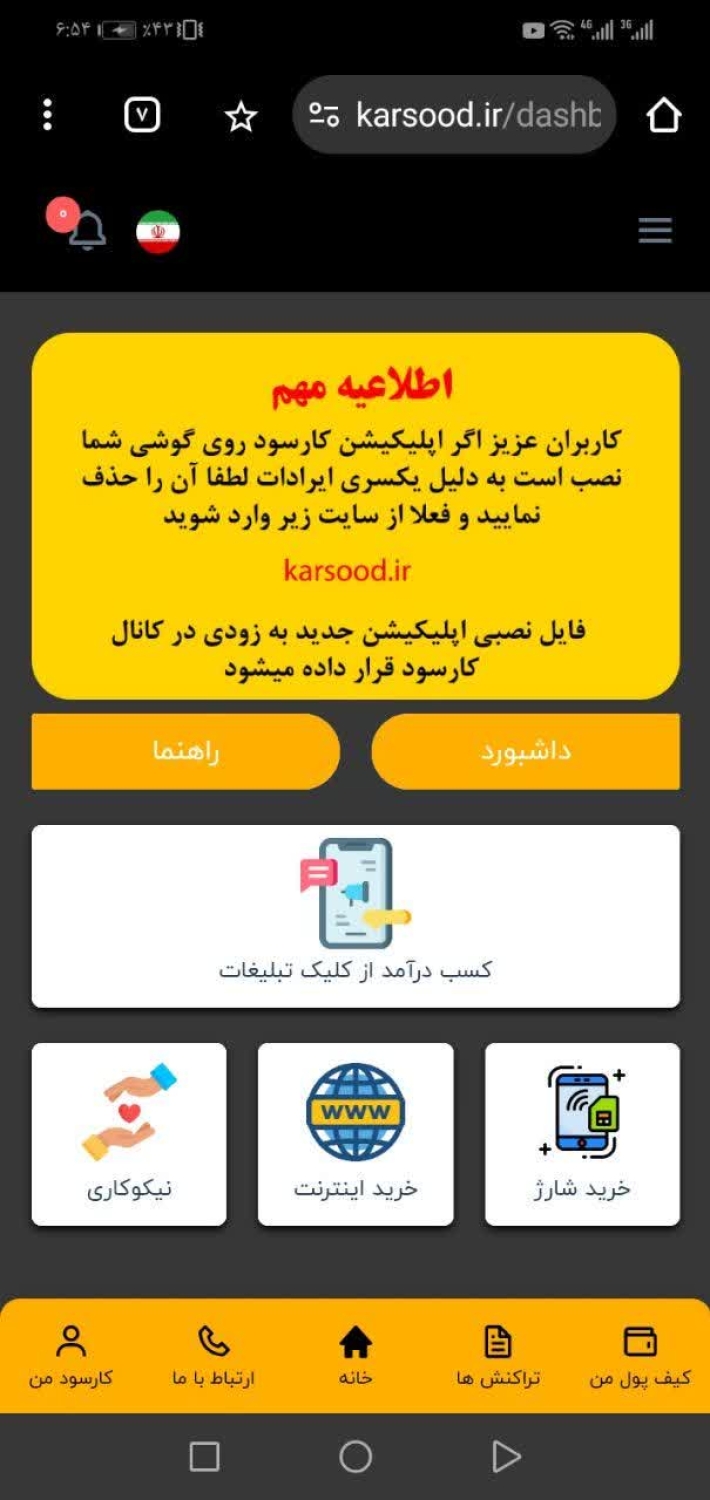Bookmark this page with the star icon
Viewport: 710px width, 1500px height.
click(240, 117)
